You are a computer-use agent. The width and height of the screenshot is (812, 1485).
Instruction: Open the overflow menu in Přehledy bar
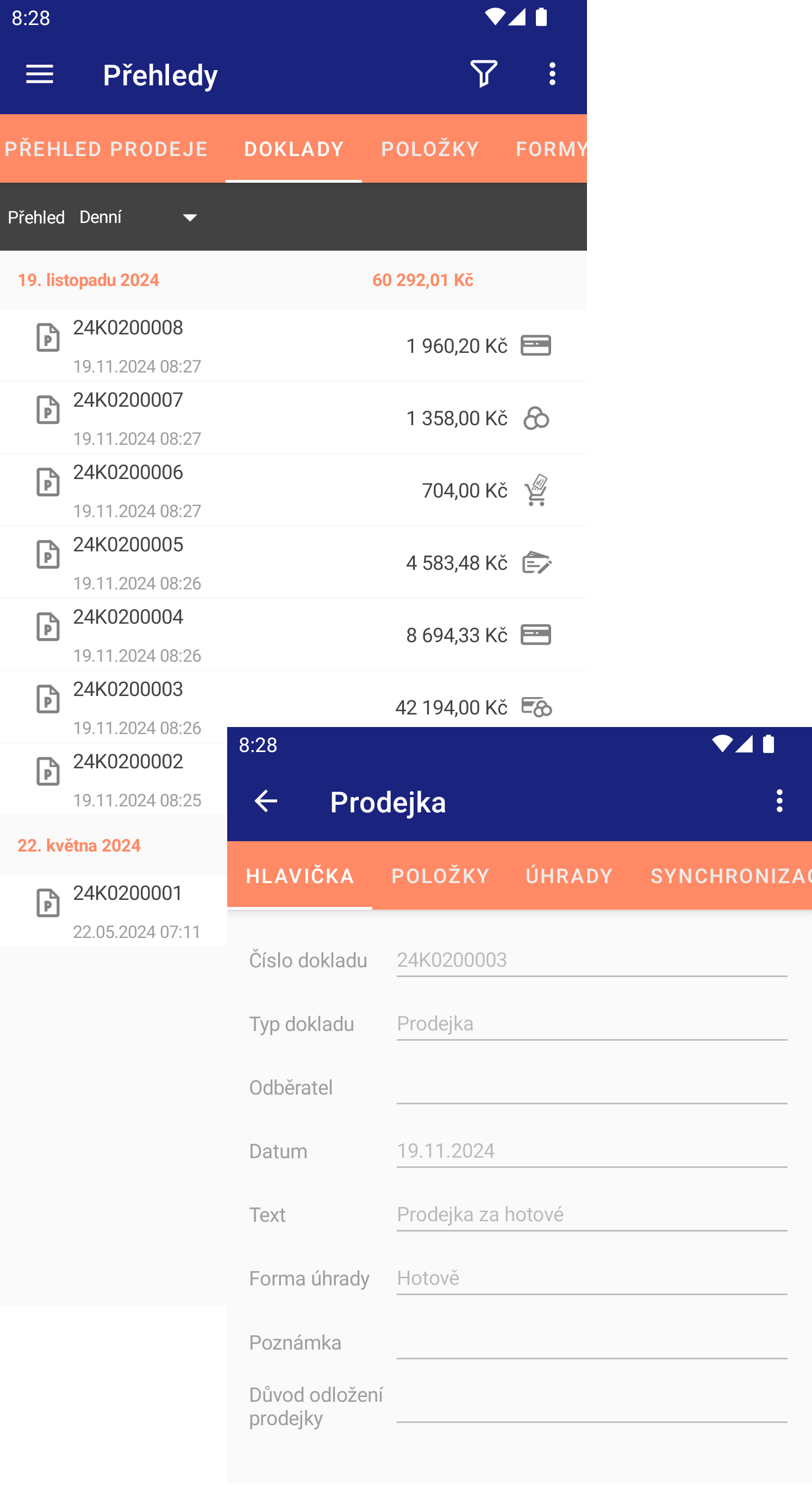(x=552, y=74)
